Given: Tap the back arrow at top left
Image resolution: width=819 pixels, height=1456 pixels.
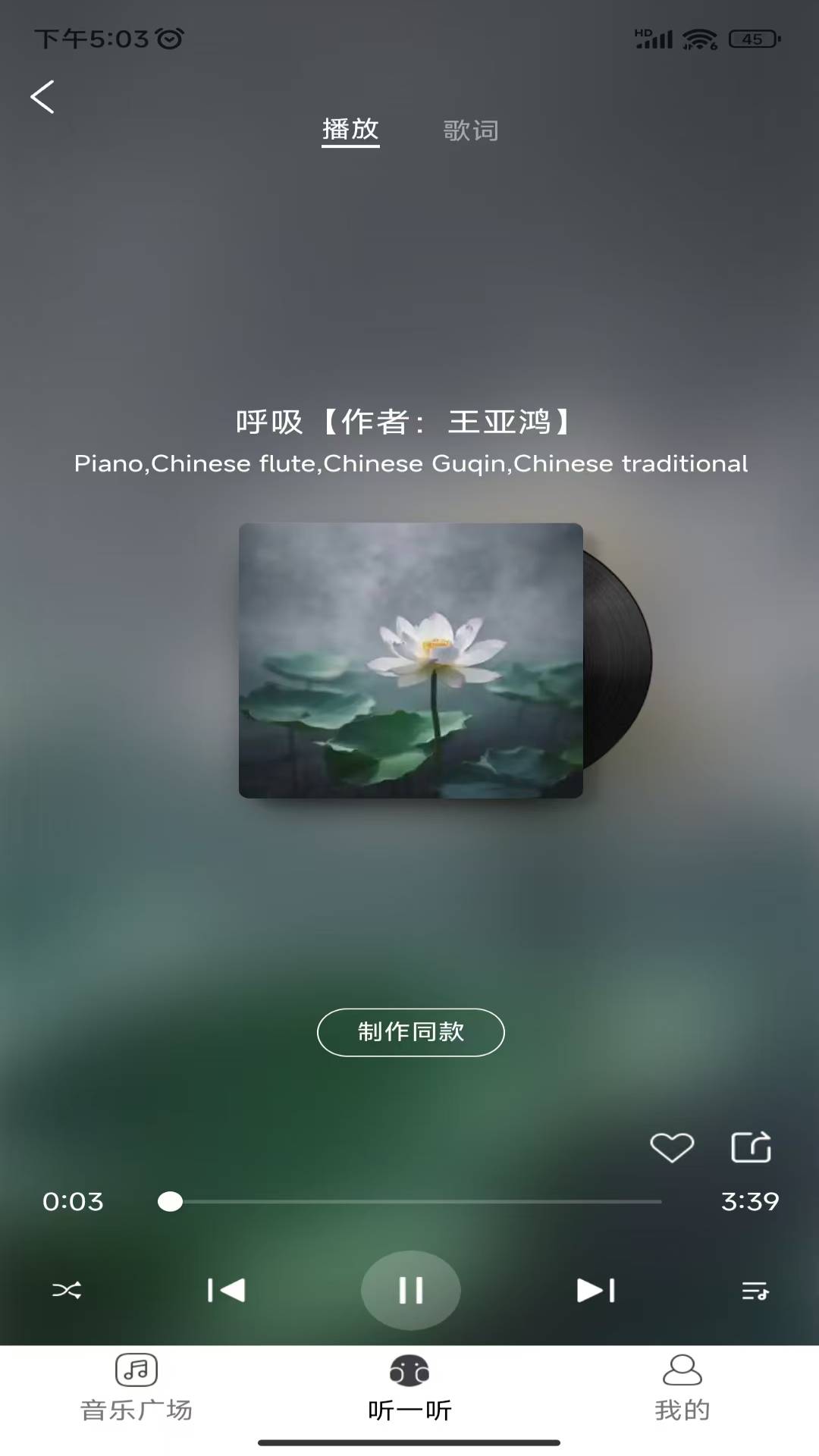Looking at the screenshot, I should click(42, 97).
